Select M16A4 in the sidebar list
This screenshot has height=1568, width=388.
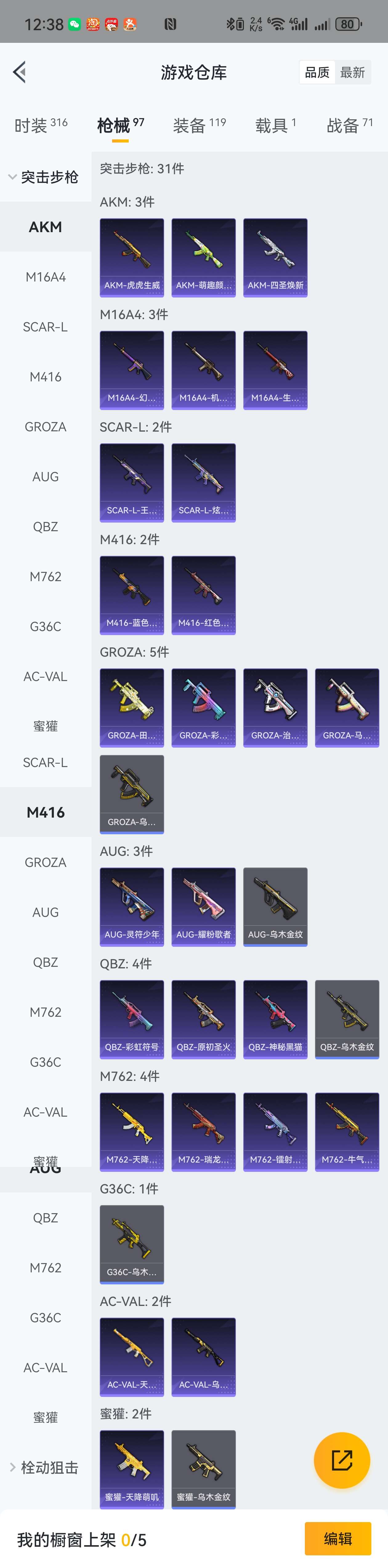click(x=46, y=277)
